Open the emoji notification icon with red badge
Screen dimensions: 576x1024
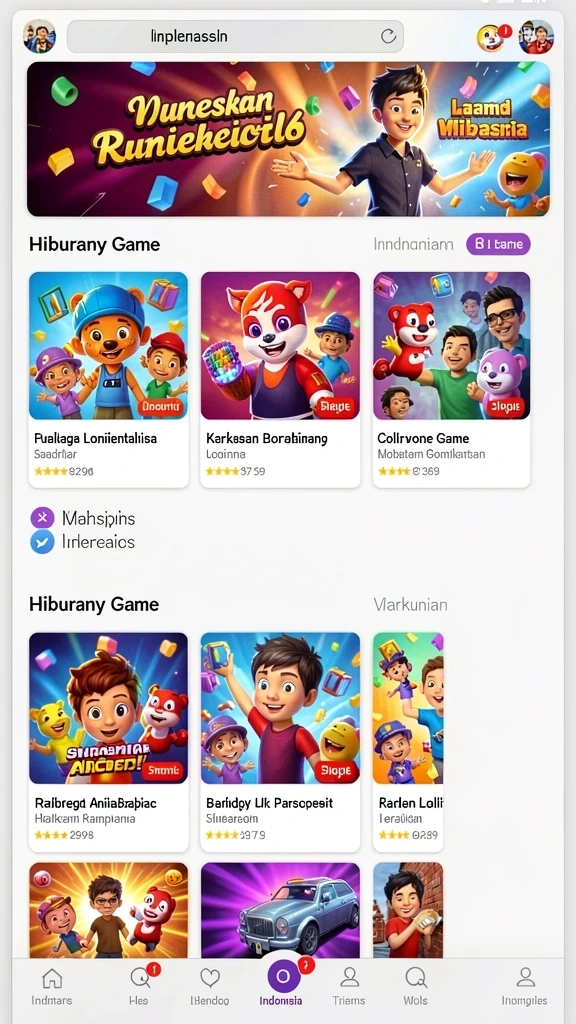point(493,37)
